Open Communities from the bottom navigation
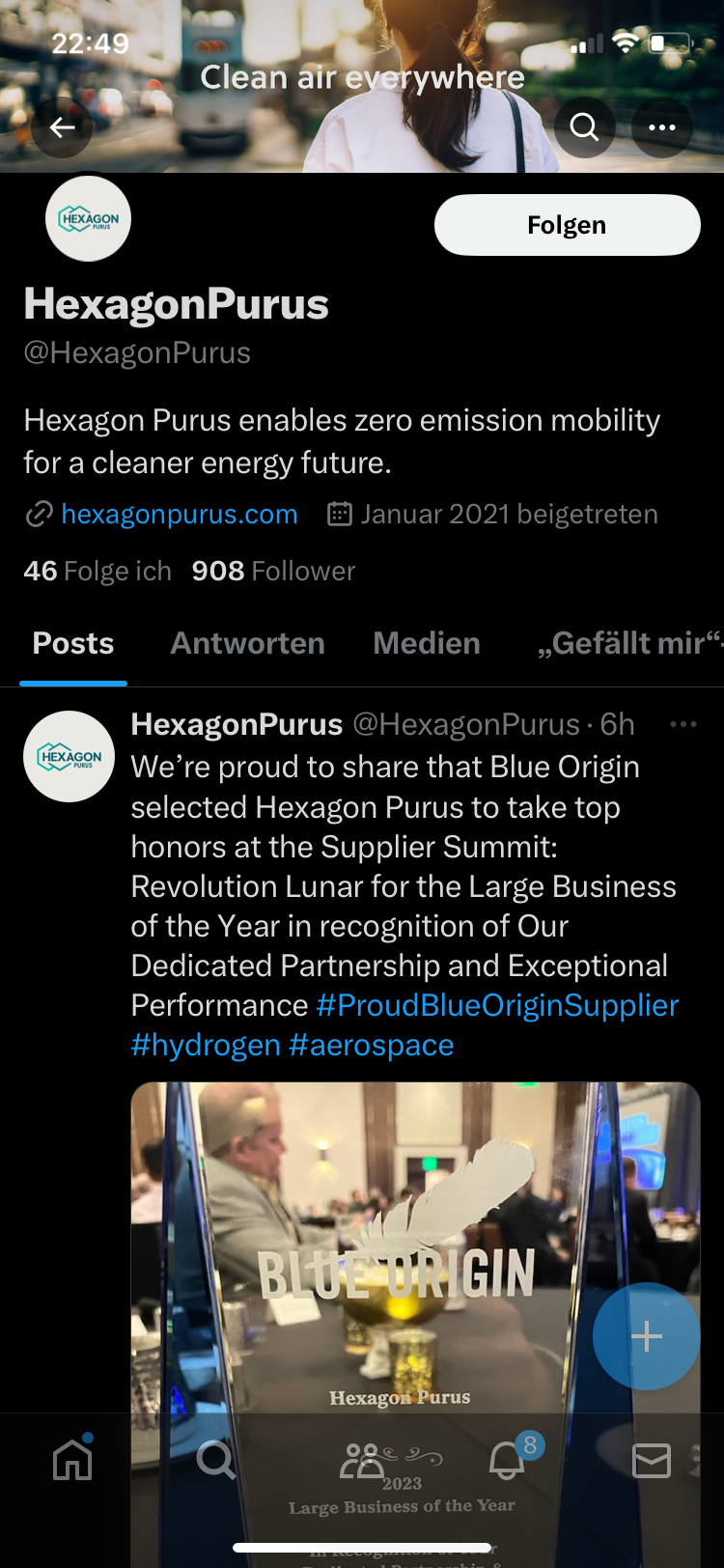 click(361, 1460)
